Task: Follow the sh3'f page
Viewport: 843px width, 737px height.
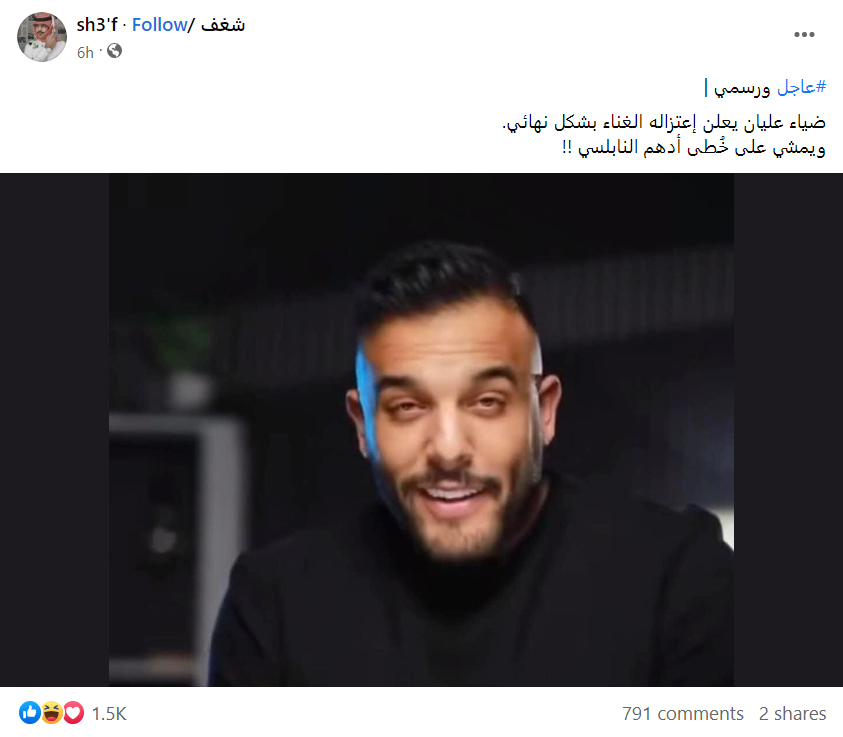Action: [159, 25]
